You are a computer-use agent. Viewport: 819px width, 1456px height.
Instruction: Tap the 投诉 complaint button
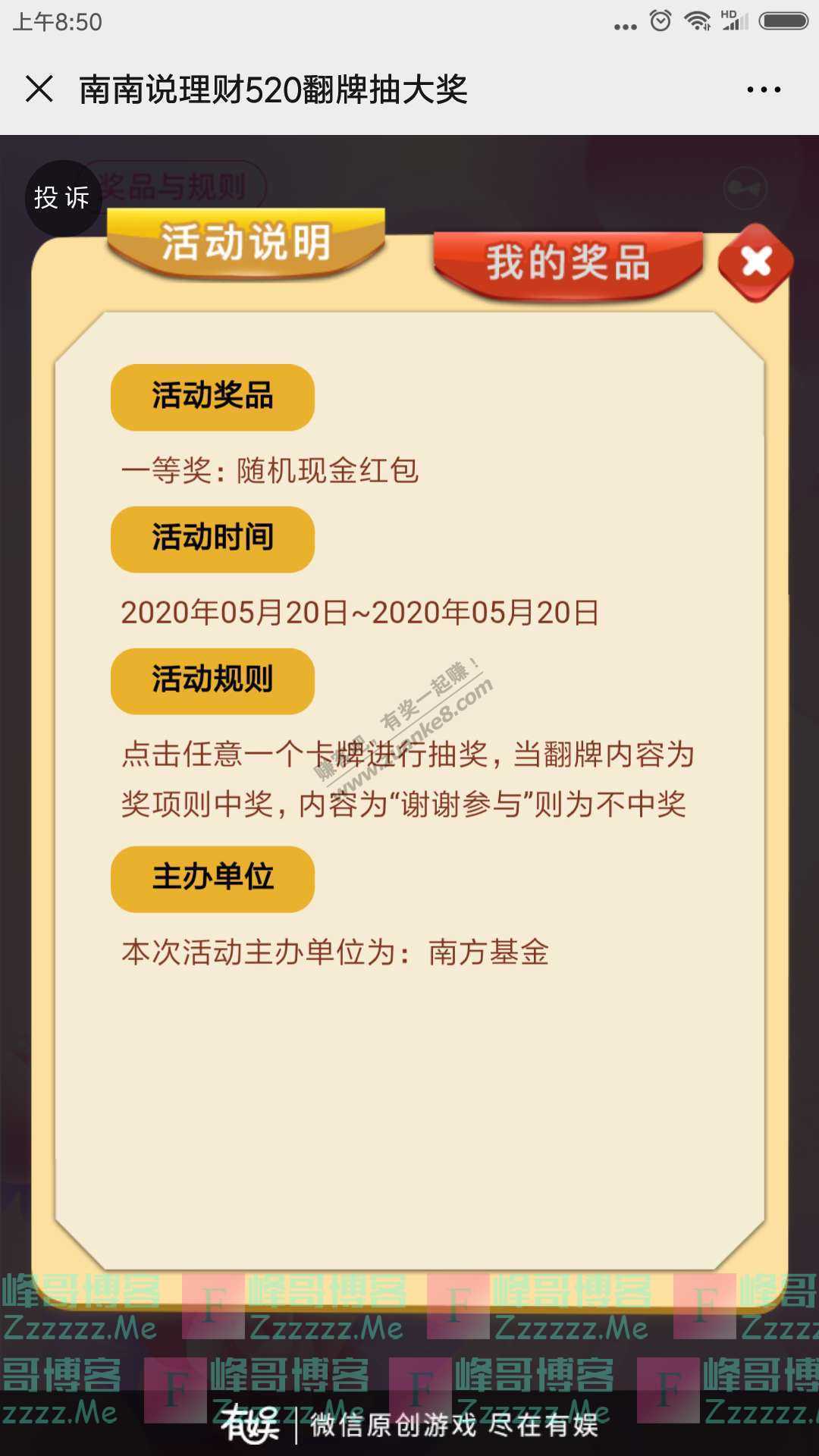click(x=62, y=198)
